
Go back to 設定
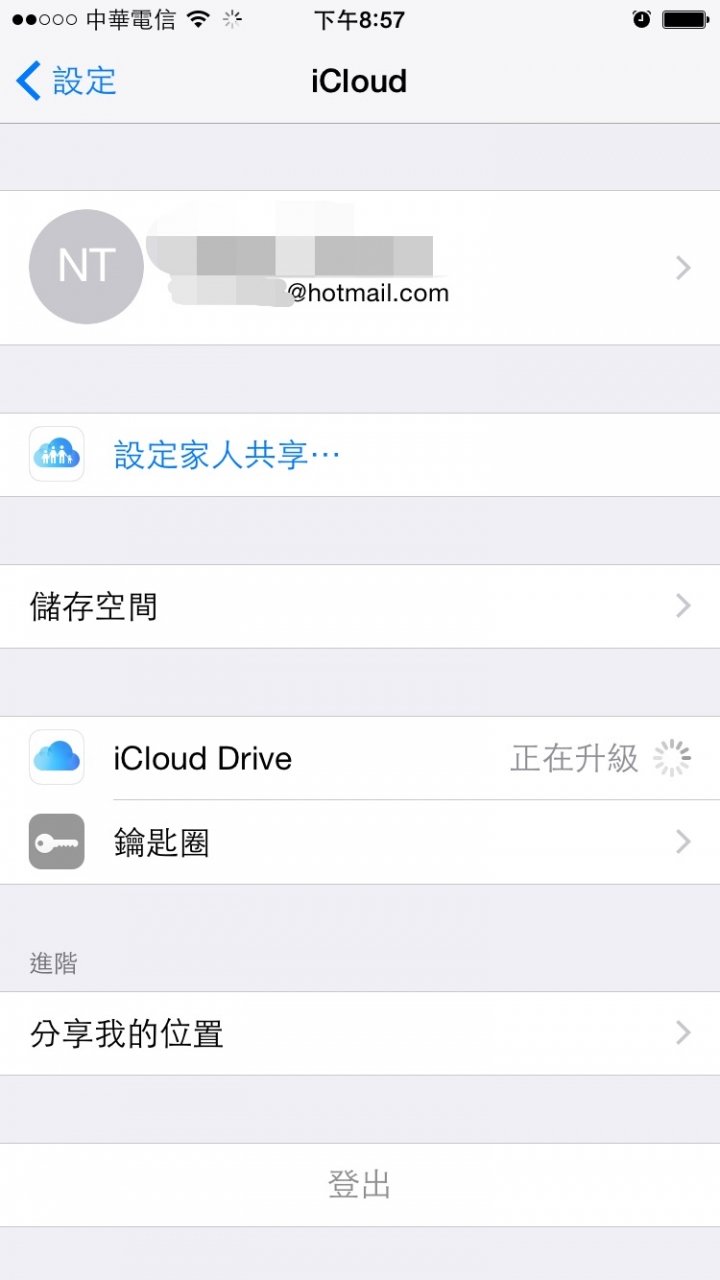pos(67,81)
